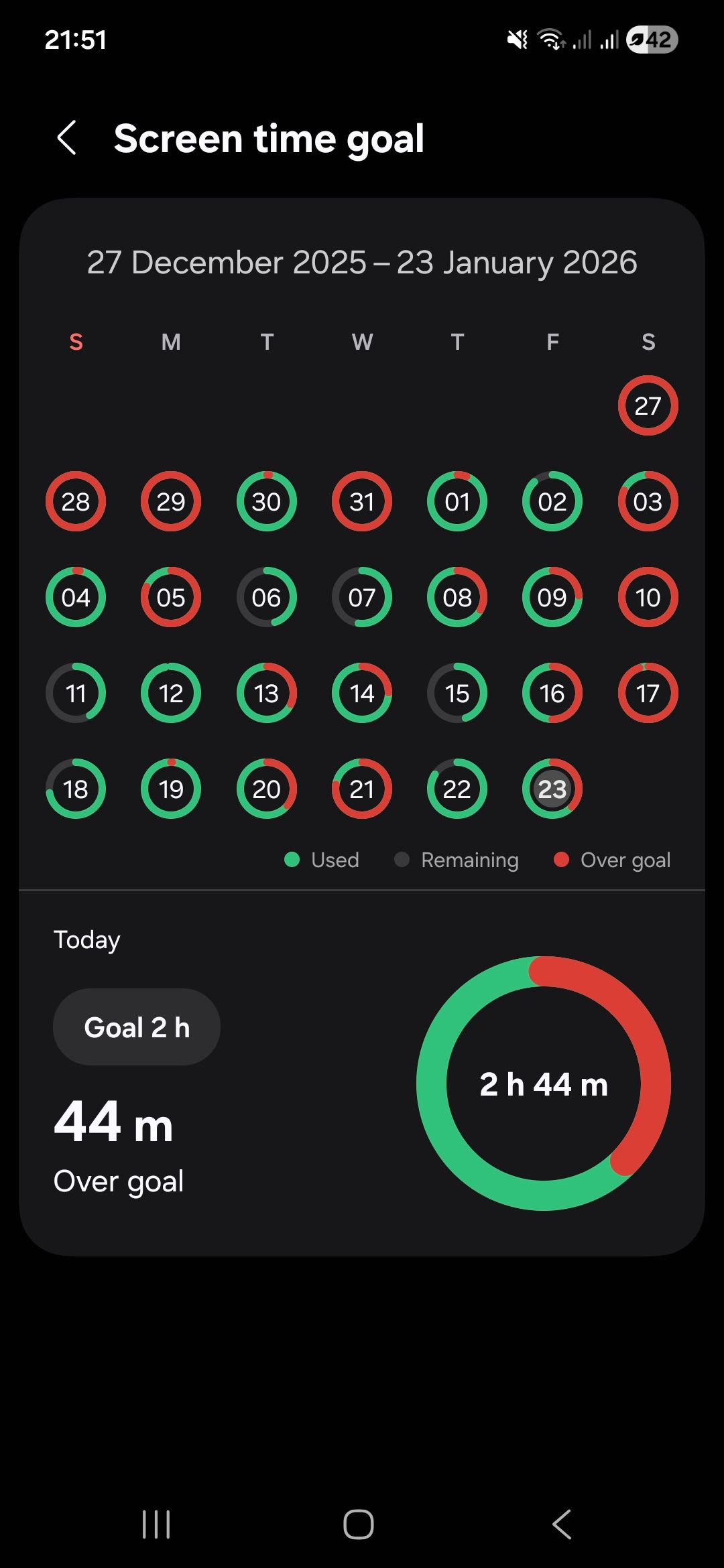Select day 12 in the calendar

click(x=171, y=694)
